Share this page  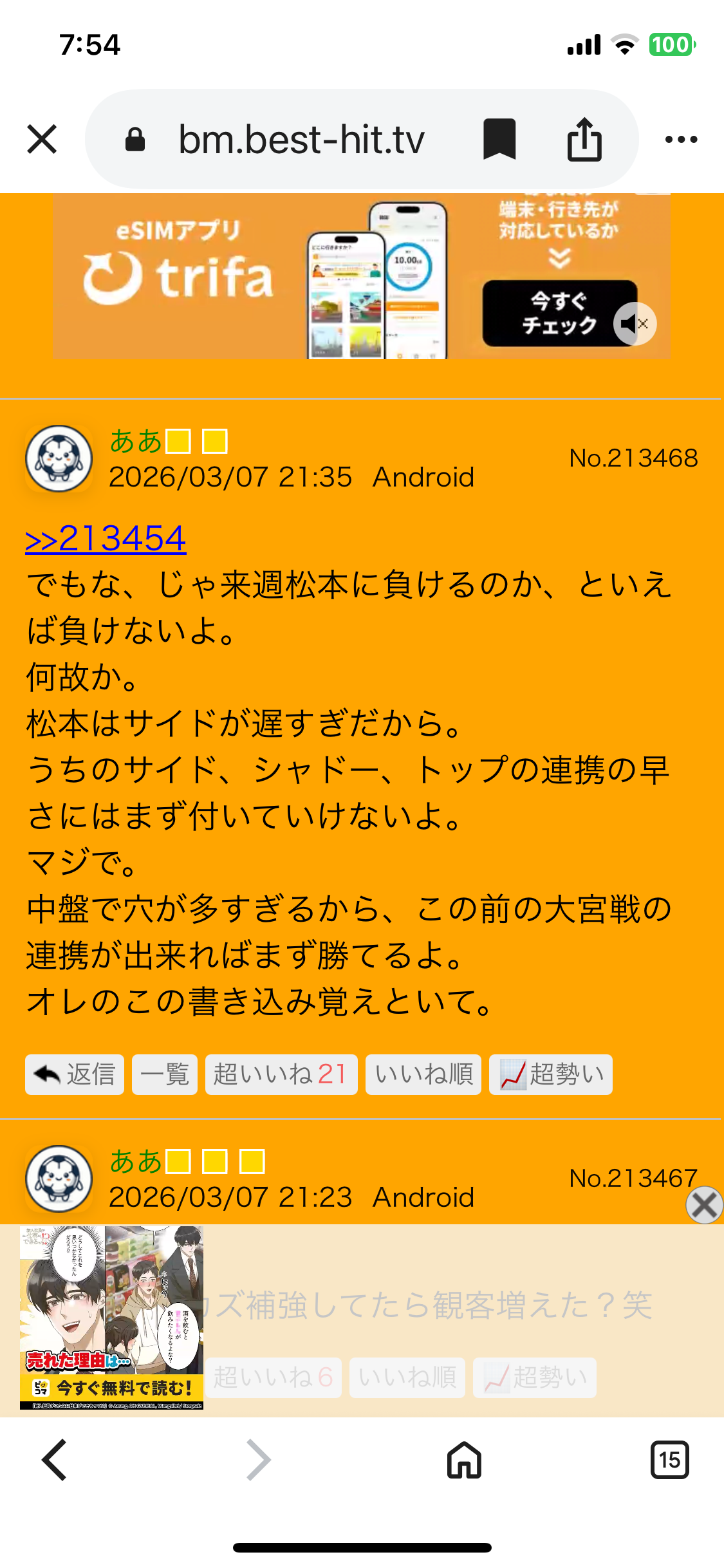pos(584,139)
